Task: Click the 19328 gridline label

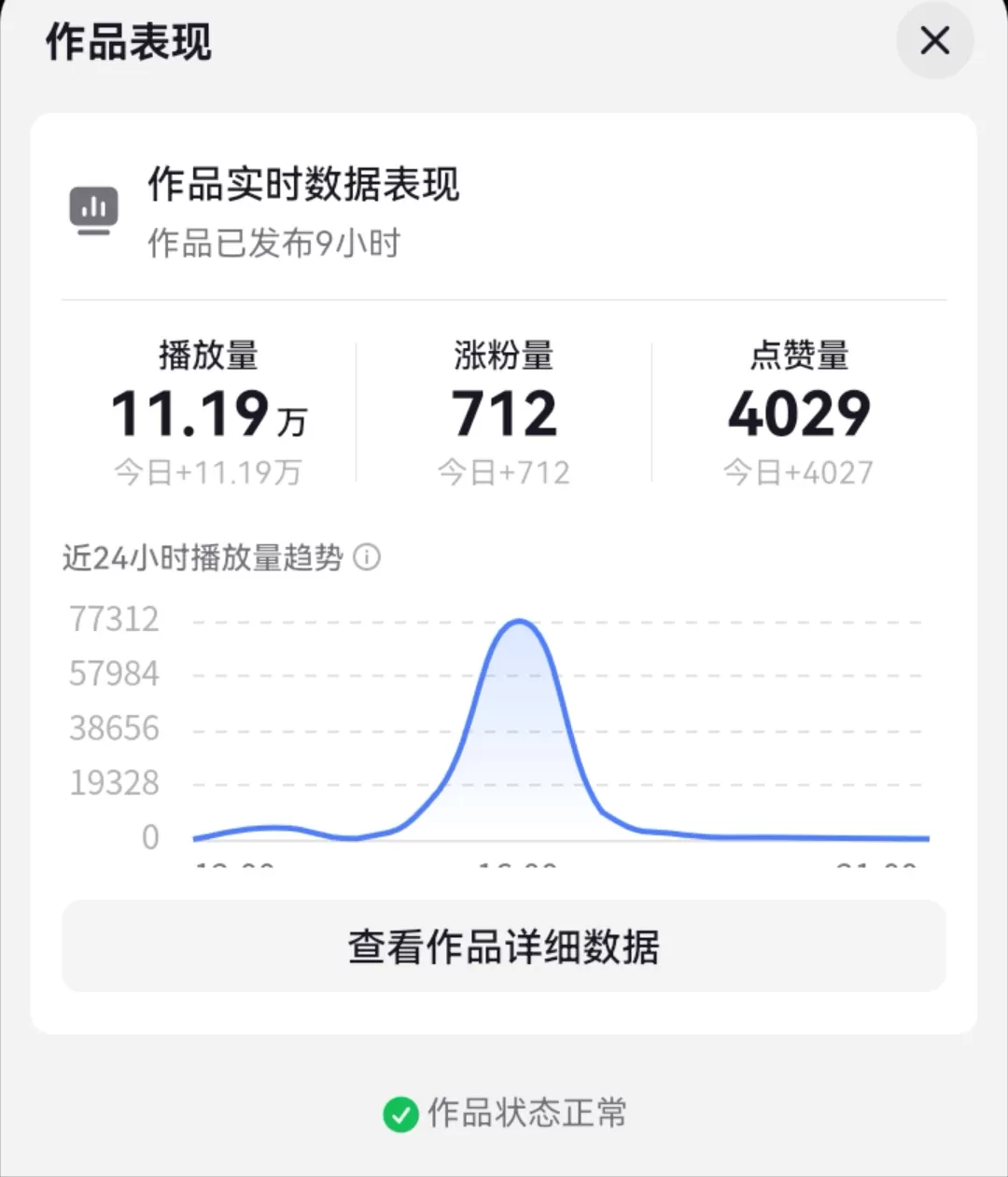Action: [x=113, y=782]
